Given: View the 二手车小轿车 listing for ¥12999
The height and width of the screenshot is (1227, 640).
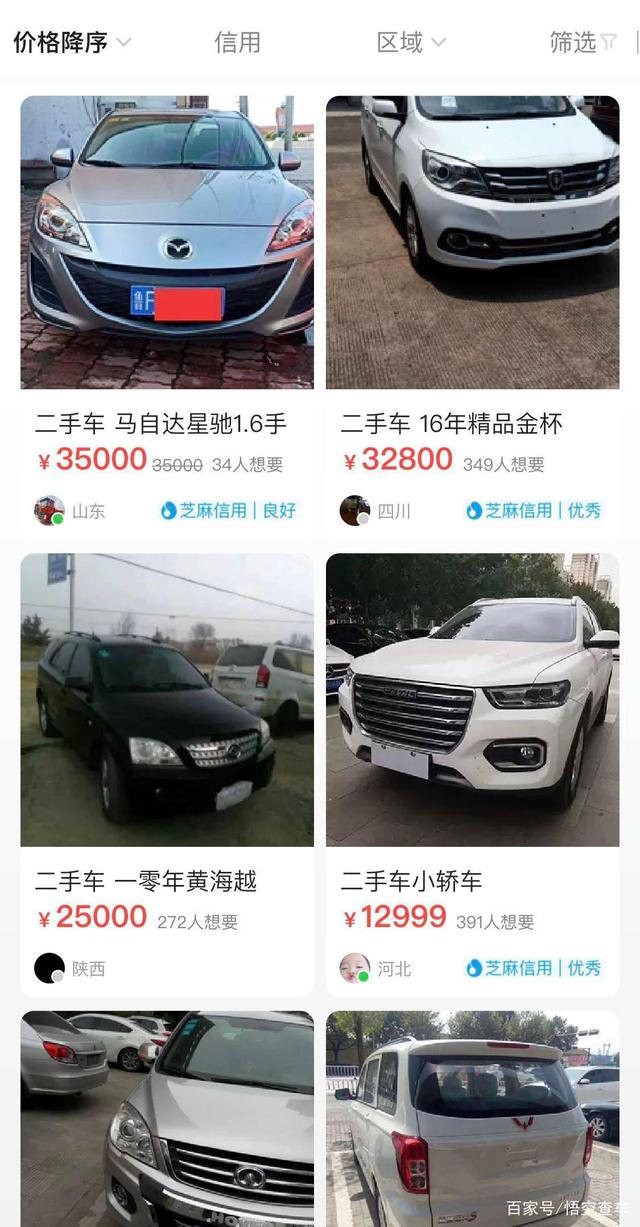Looking at the screenshot, I should (473, 775).
